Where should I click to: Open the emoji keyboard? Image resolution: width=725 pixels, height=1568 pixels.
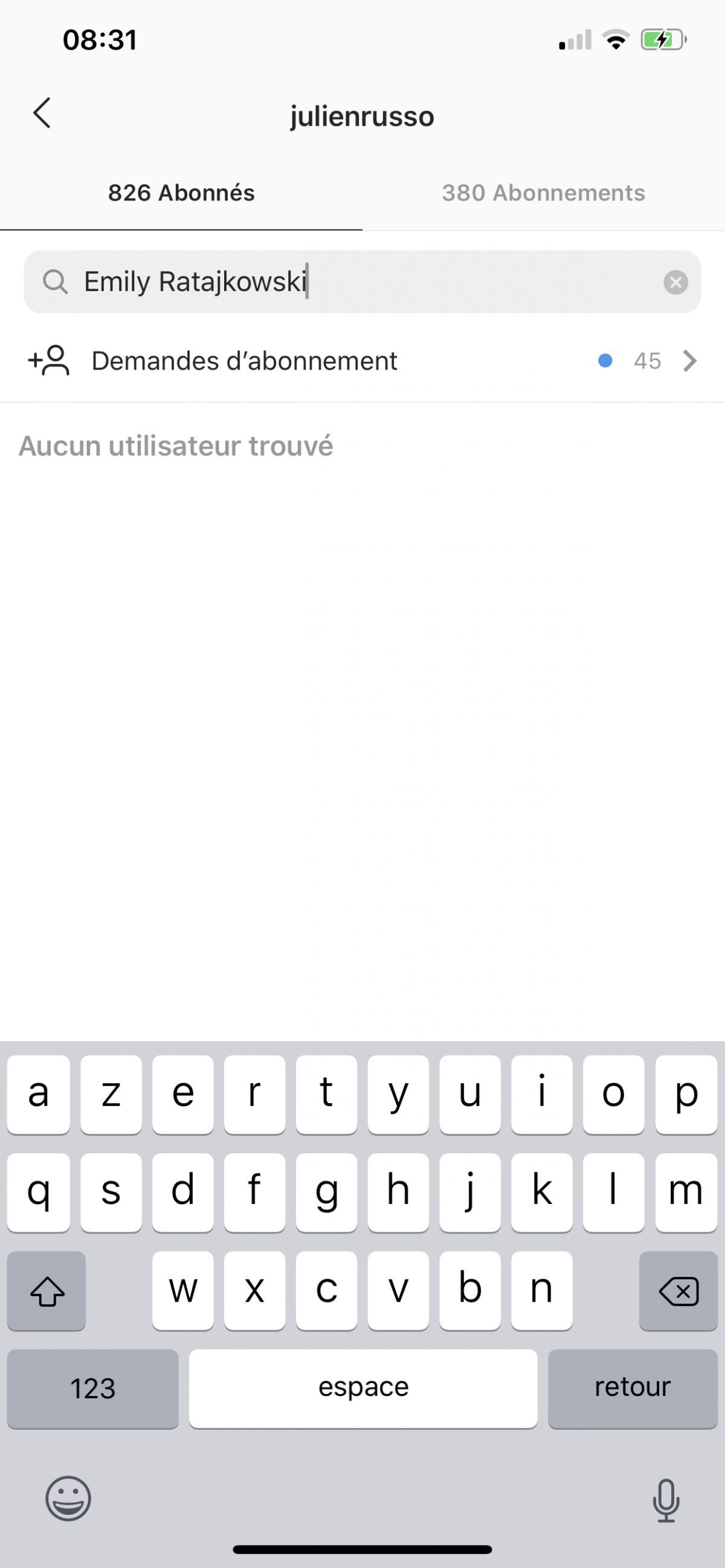(68, 1498)
